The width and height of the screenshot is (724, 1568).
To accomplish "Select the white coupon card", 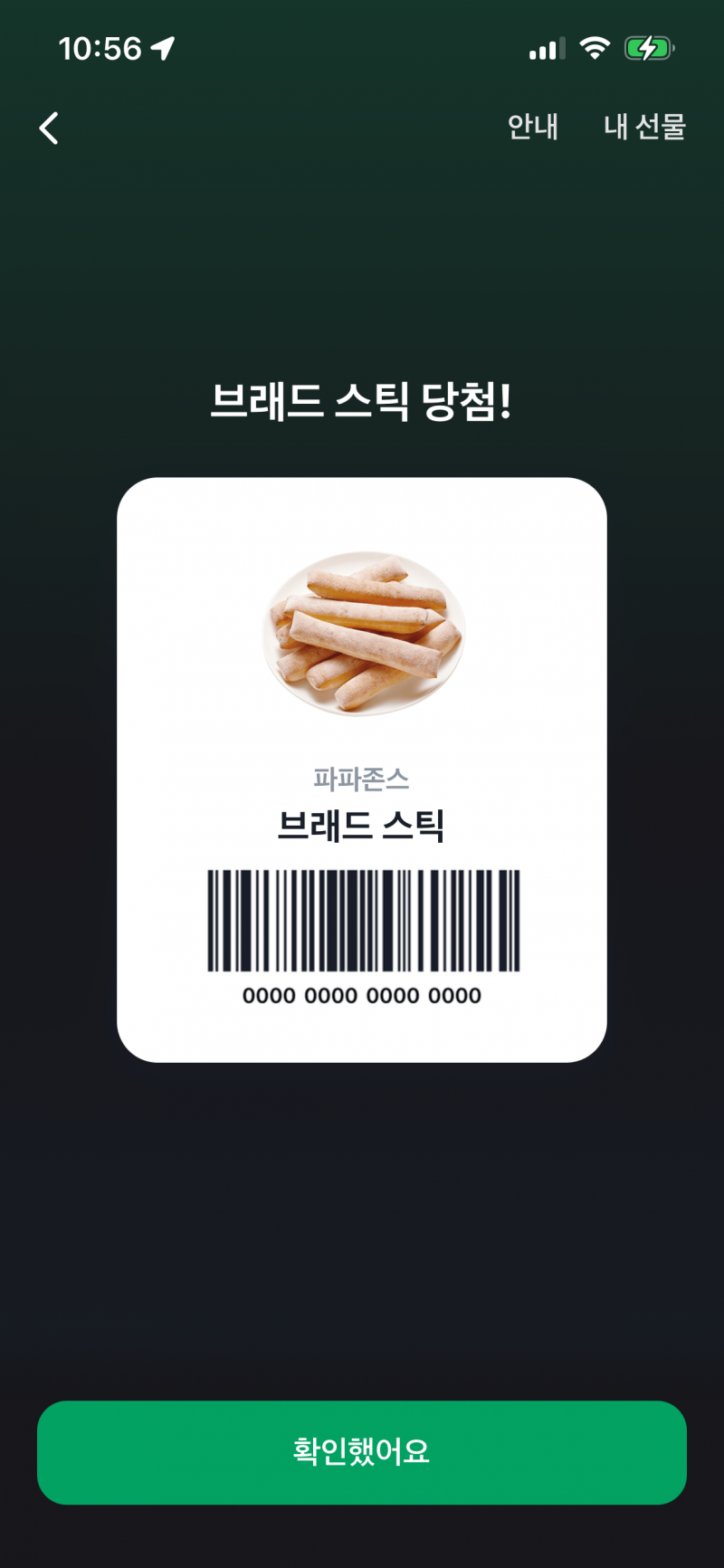I will 361,768.
